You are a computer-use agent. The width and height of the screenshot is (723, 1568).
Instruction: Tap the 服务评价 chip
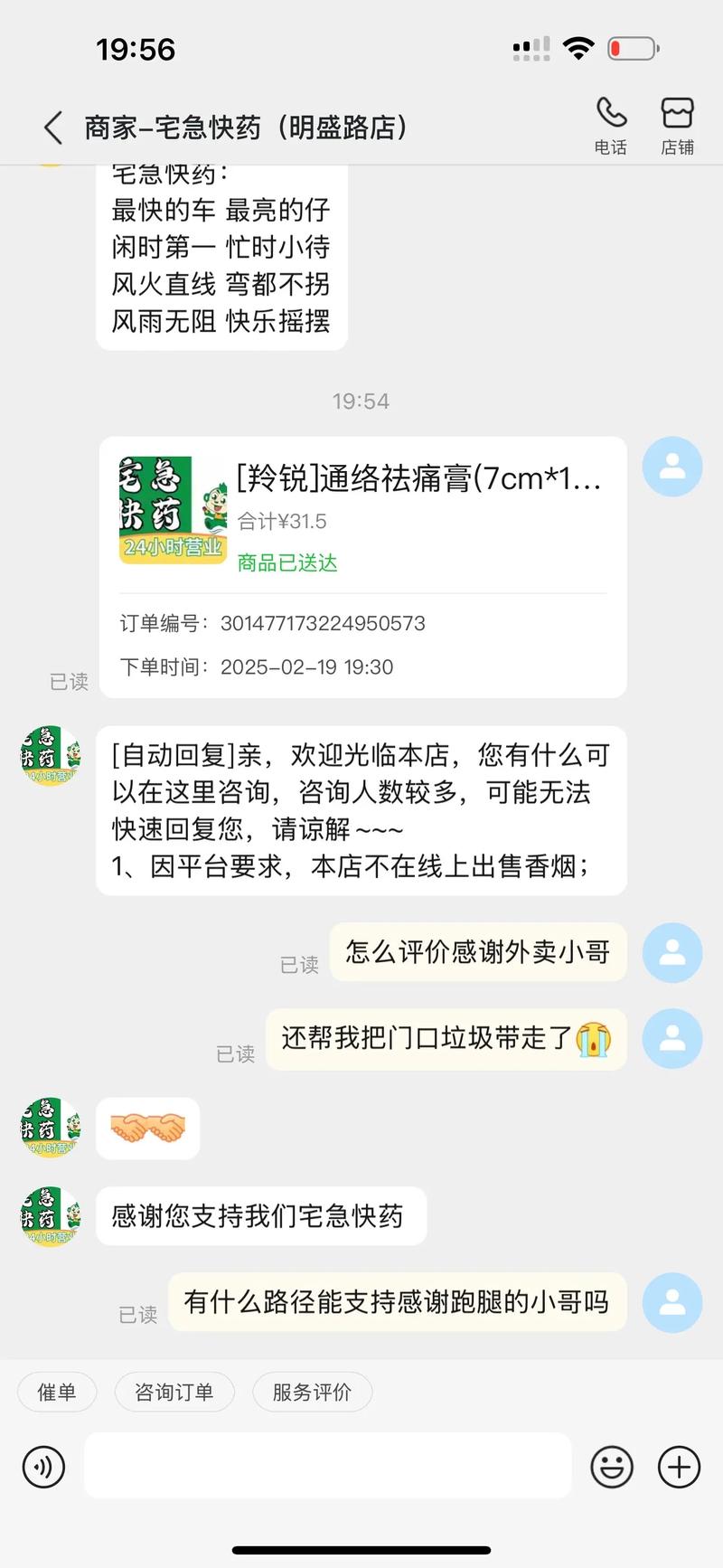pyautogui.click(x=312, y=1392)
